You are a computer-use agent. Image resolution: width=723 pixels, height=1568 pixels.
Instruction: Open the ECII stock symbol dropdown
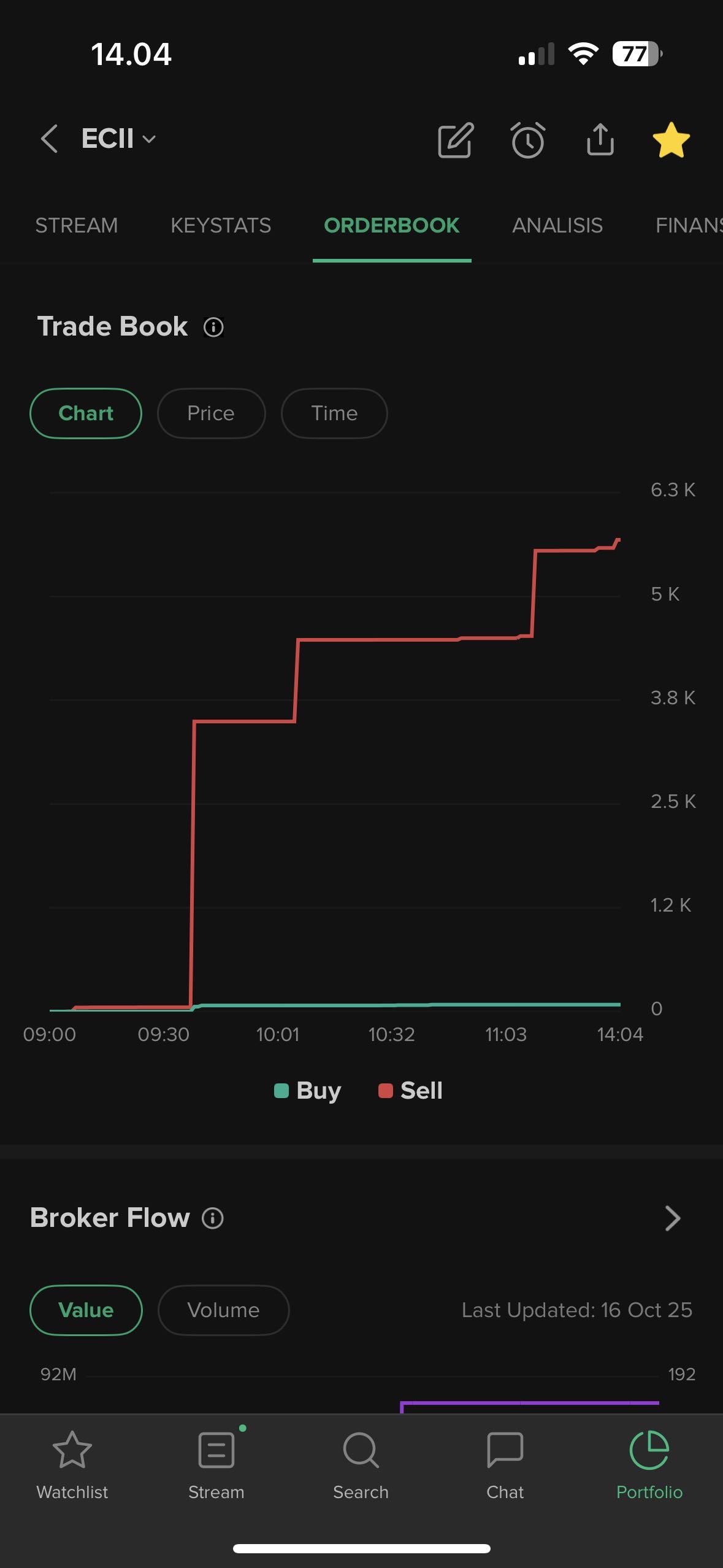click(118, 139)
